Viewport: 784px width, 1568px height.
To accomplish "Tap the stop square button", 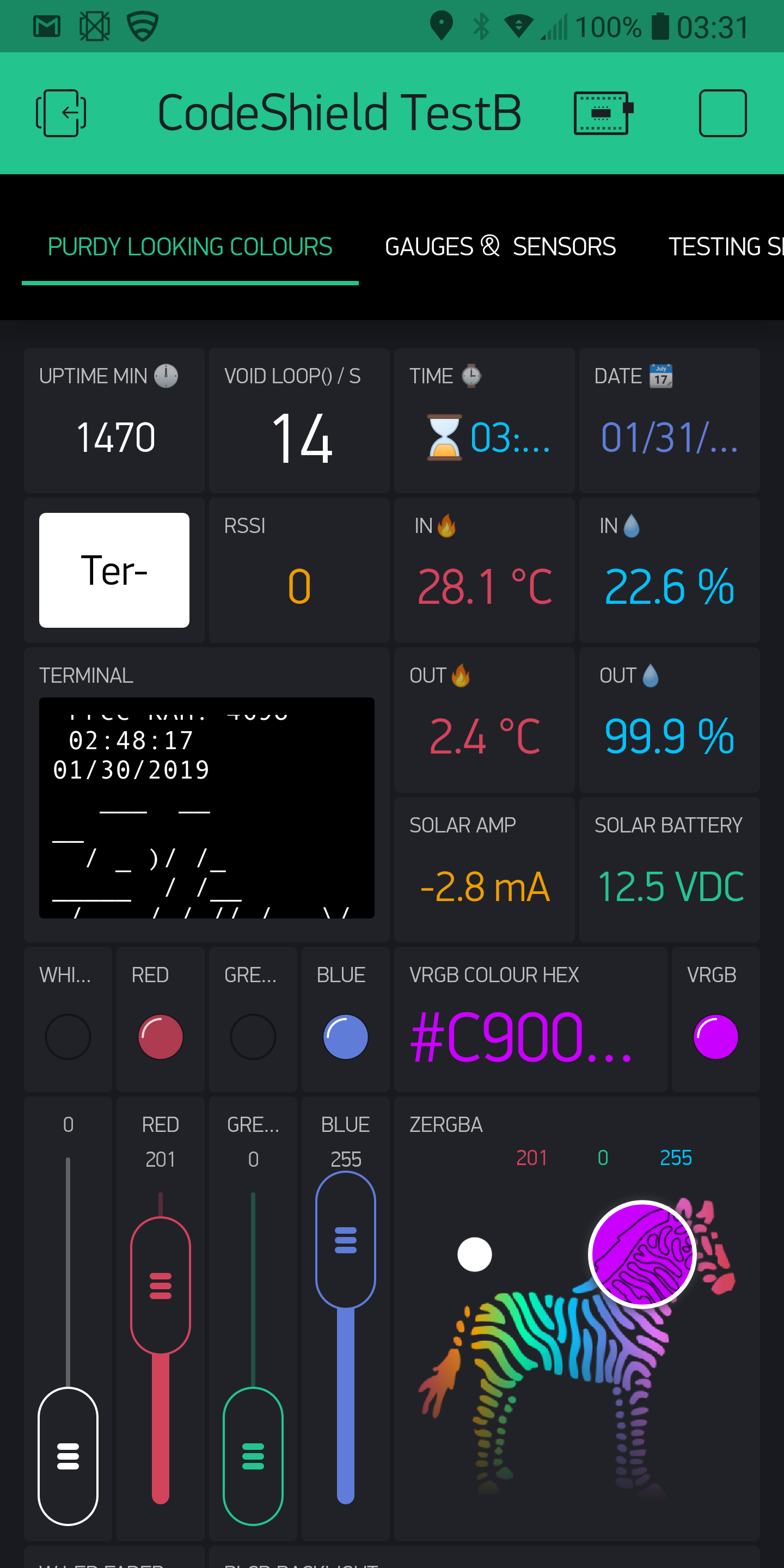I will [722, 113].
